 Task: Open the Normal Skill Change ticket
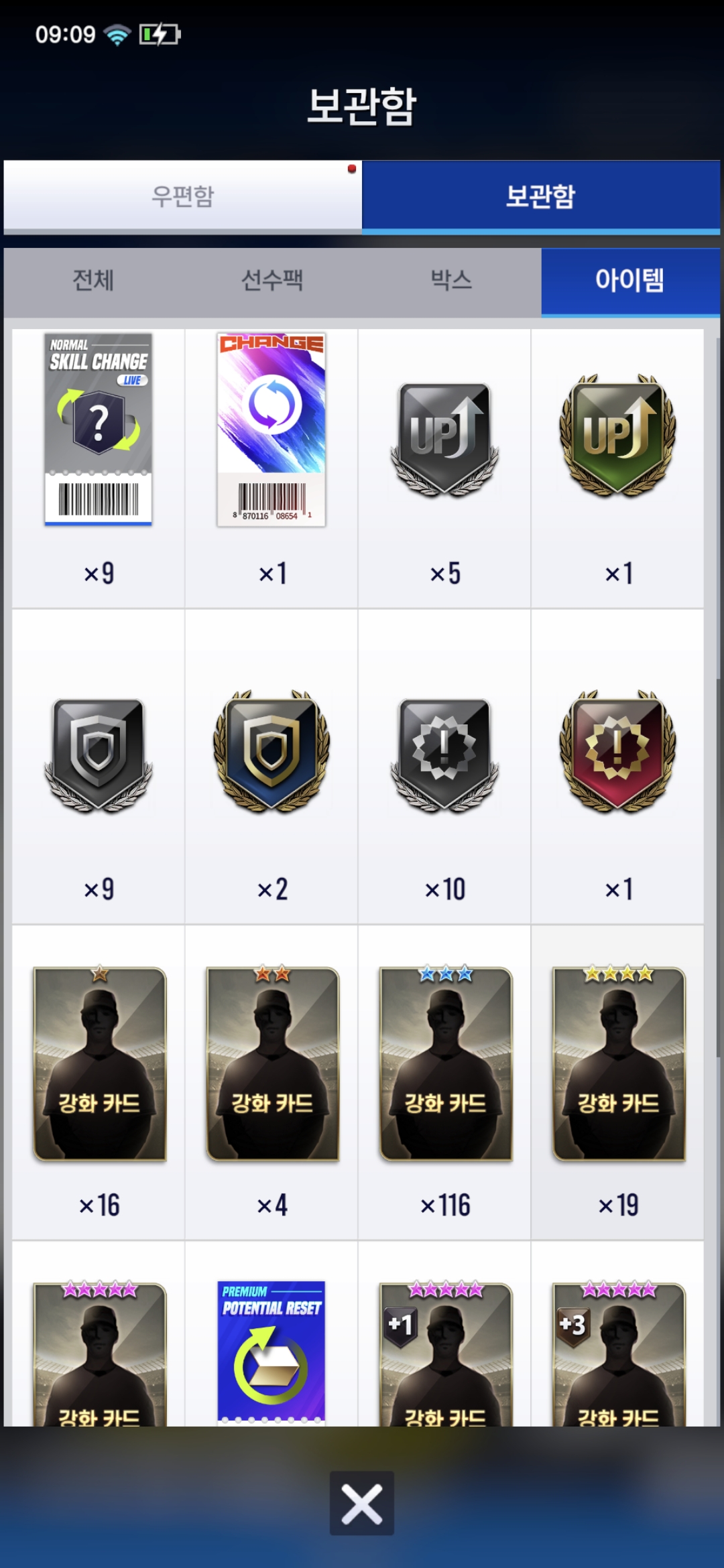[x=99, y=430]
